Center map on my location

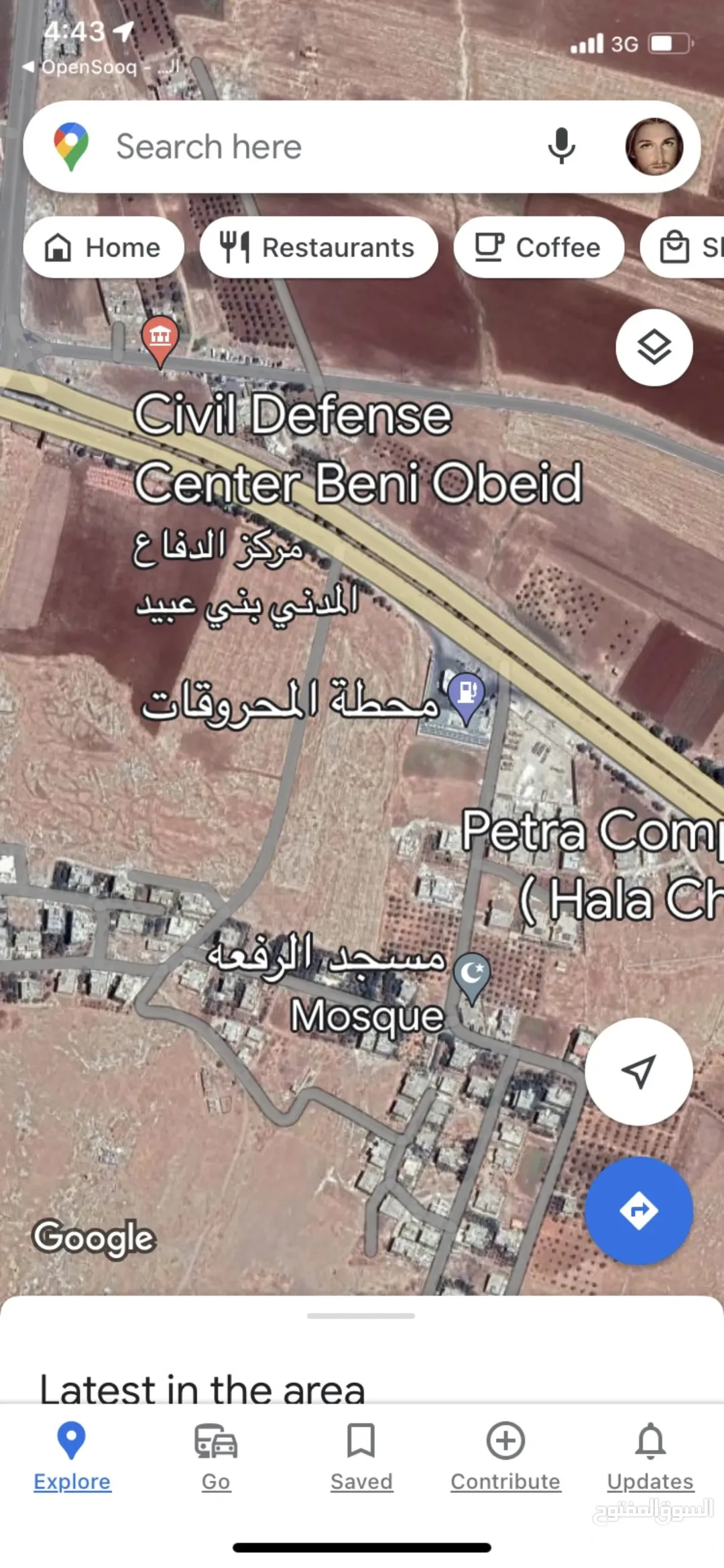(x=638, y=1072)
